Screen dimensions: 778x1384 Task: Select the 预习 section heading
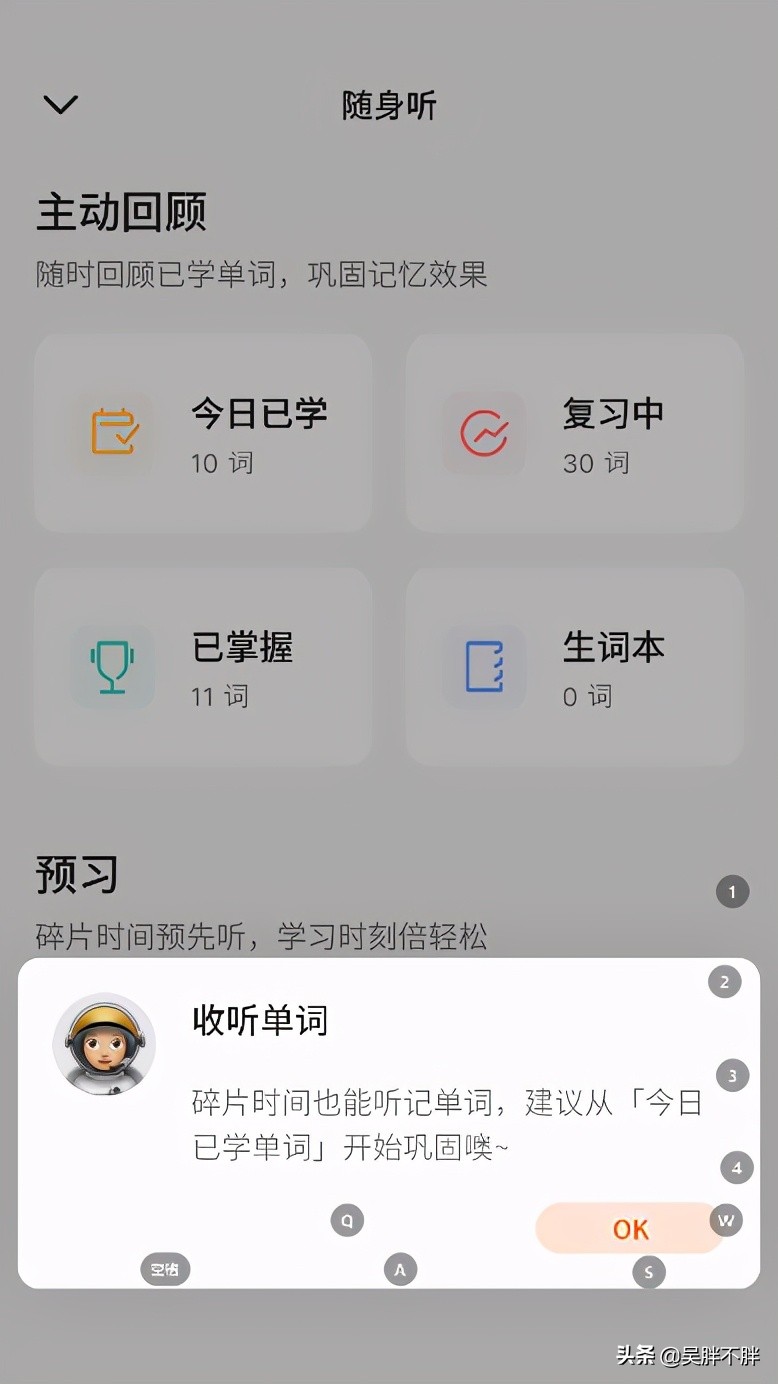pyautogui.click(x=76, y=874)
